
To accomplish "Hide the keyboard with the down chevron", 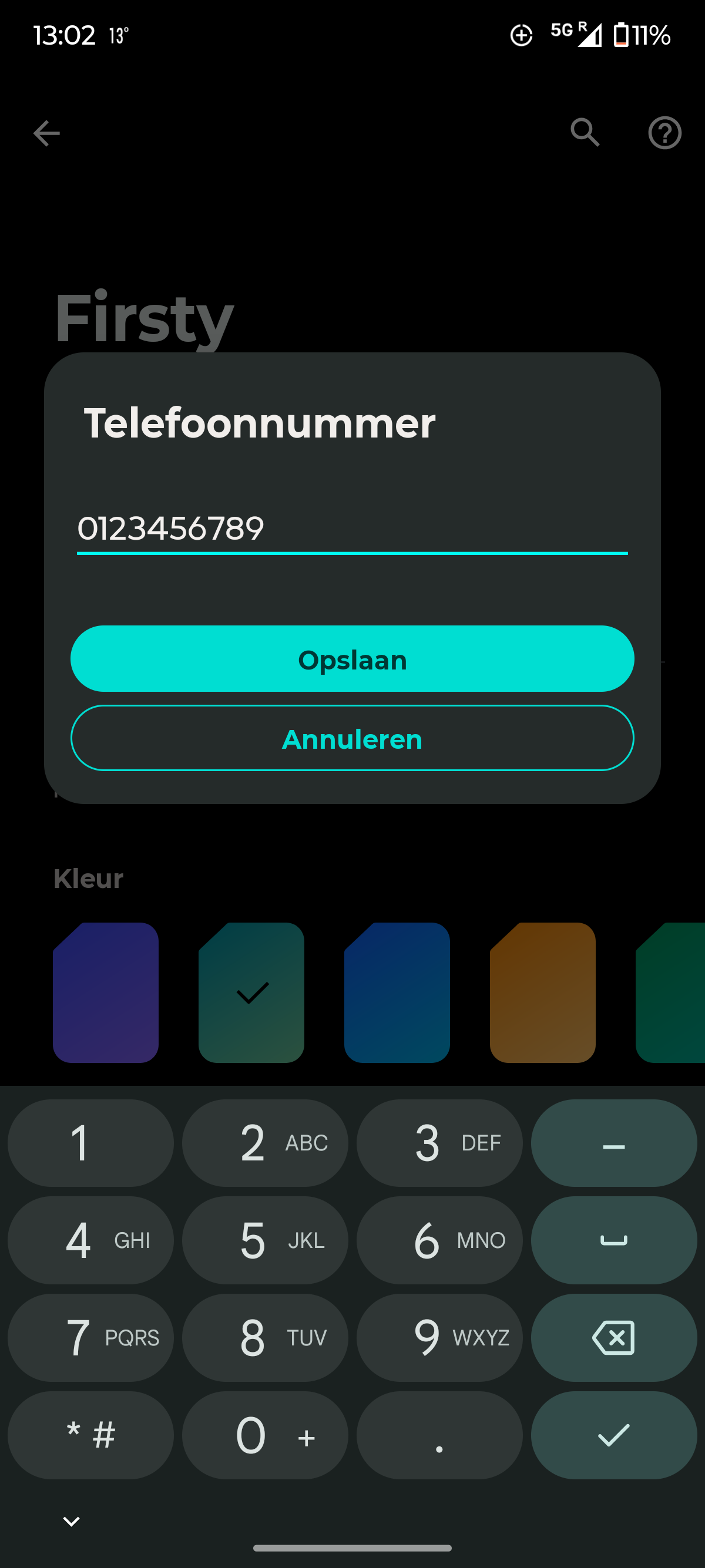I will click(x=71, y=1522).
